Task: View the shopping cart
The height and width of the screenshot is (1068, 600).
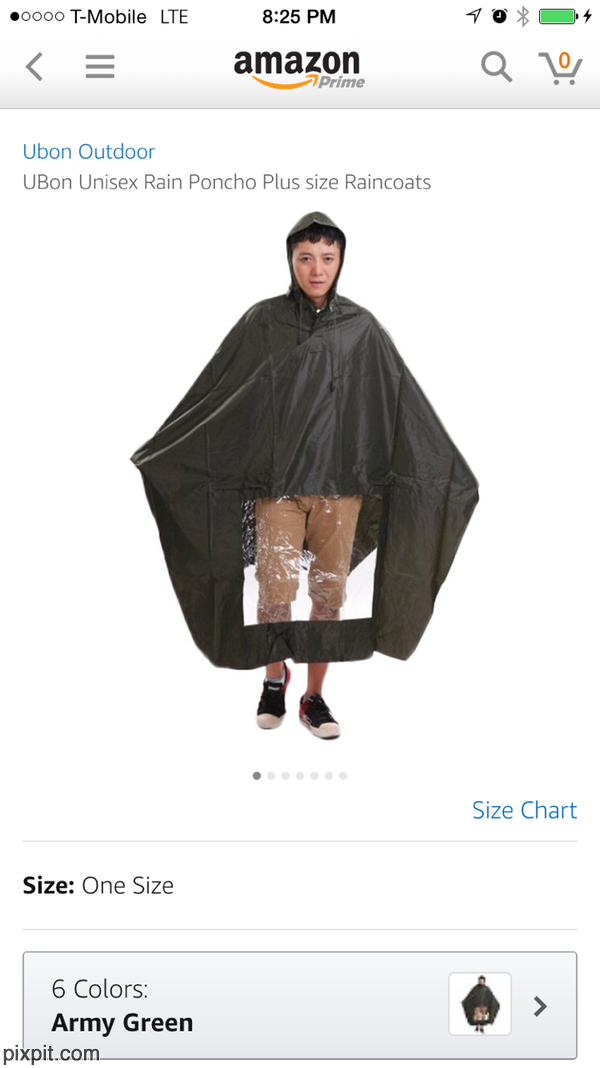Action: (560, 68)
